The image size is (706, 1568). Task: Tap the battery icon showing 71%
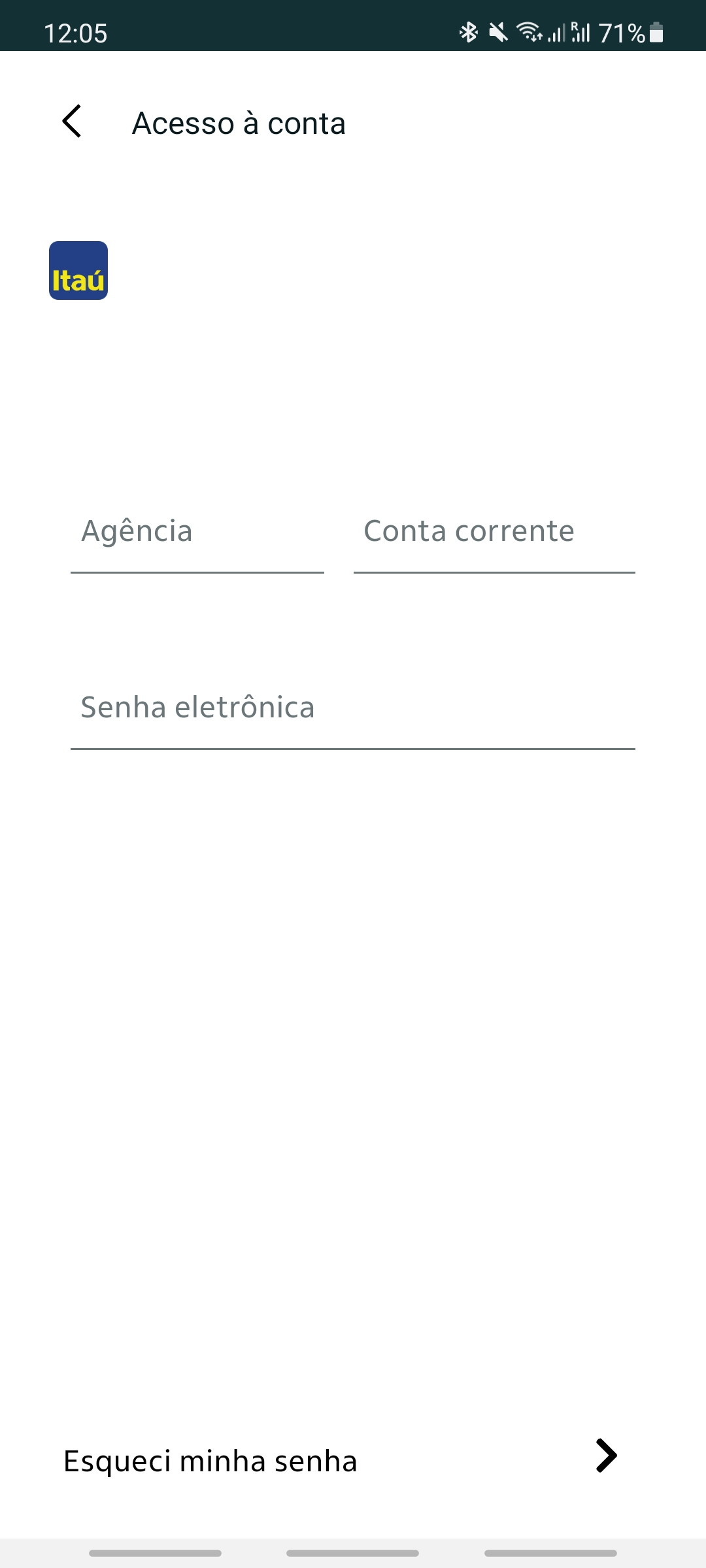(x=656, y=32)
